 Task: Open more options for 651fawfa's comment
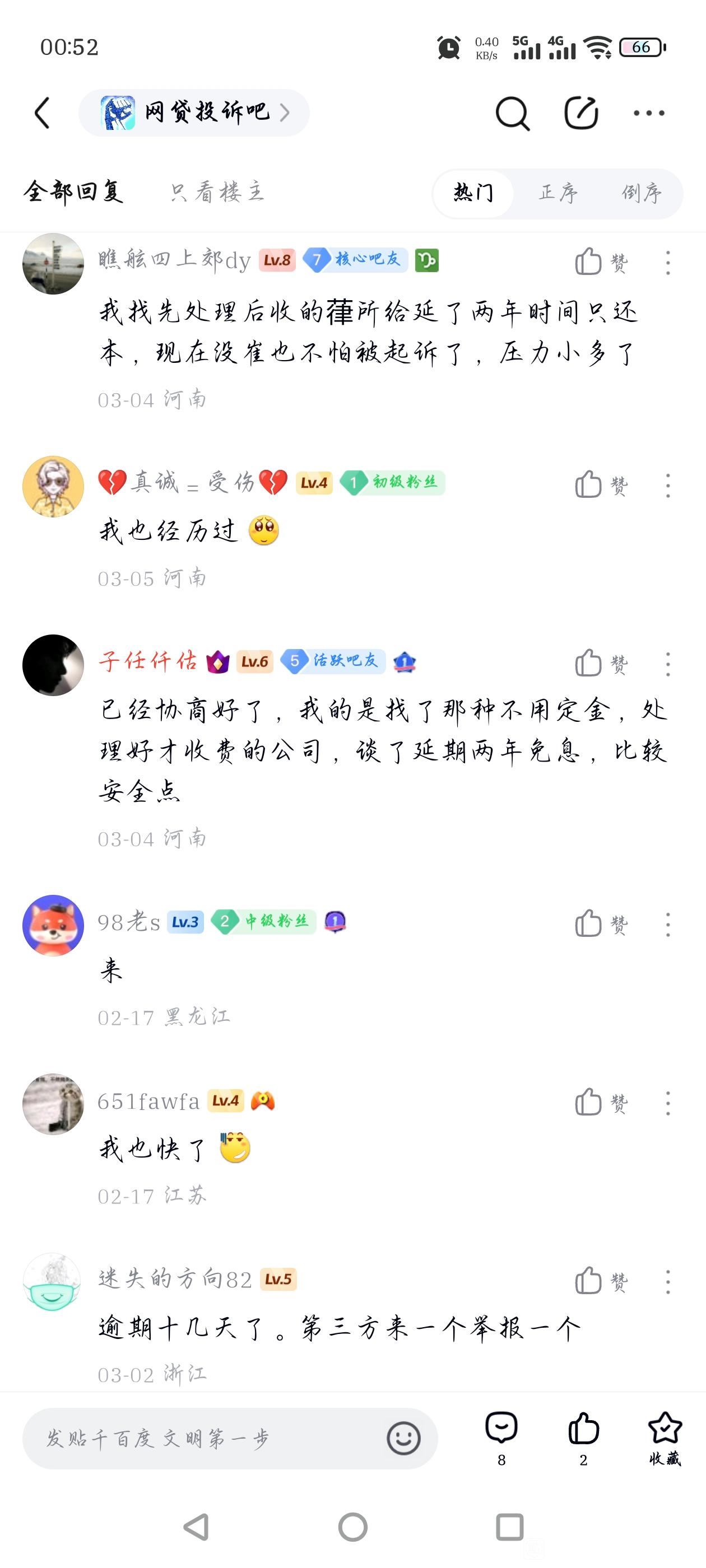point(668,1103)
